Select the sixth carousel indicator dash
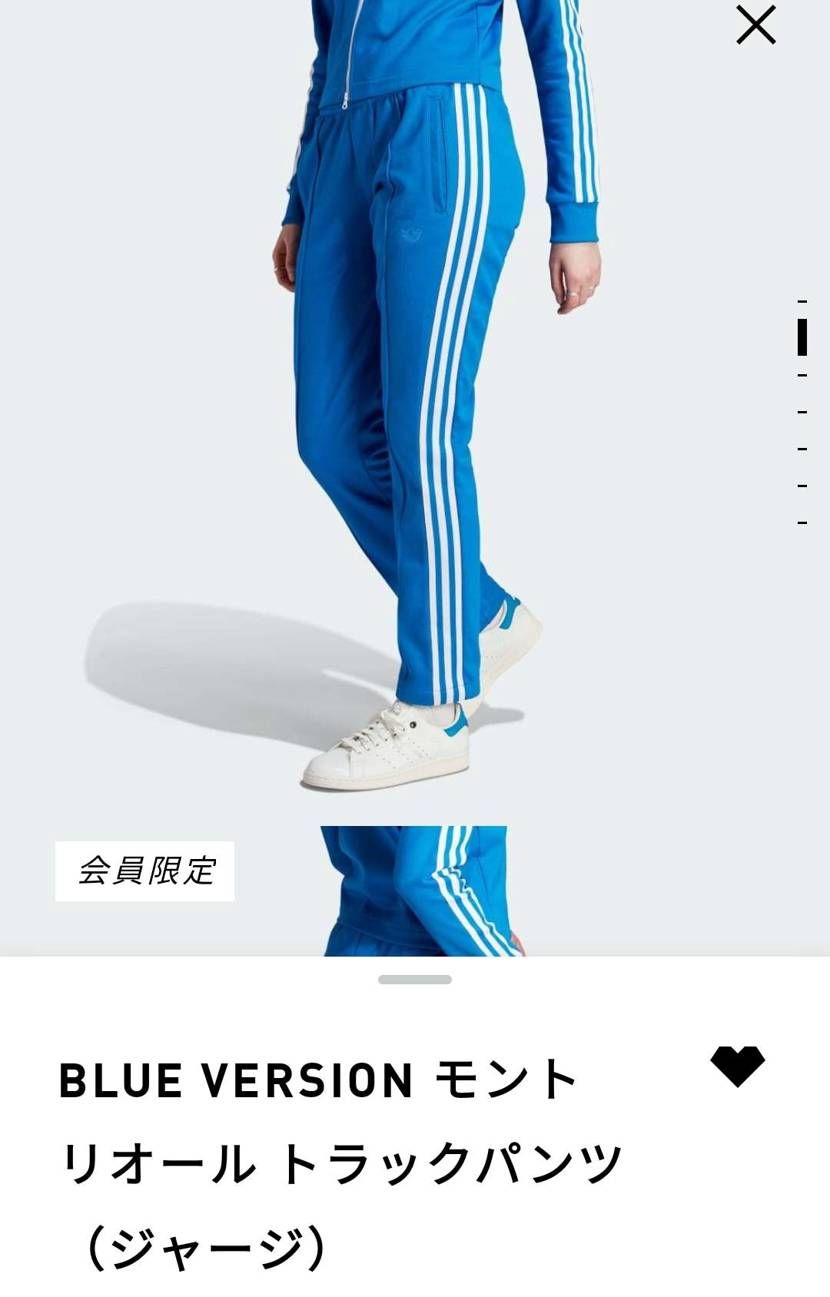The image size is (830, 1297). pos(801,484)
